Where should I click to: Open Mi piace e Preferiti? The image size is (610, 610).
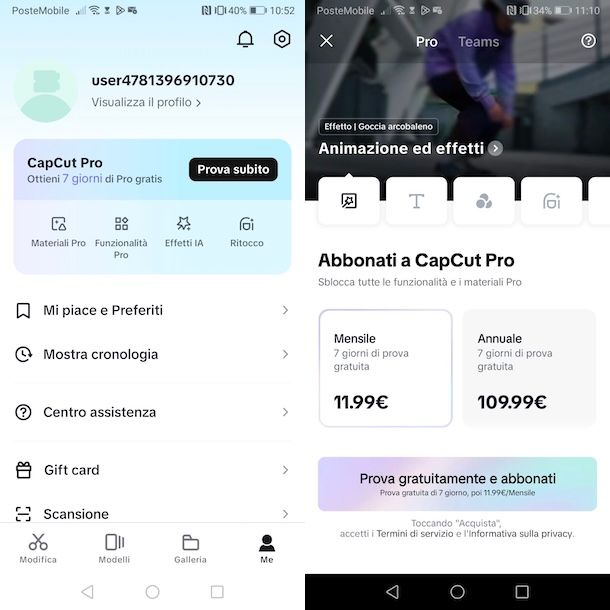coord(152,311)
